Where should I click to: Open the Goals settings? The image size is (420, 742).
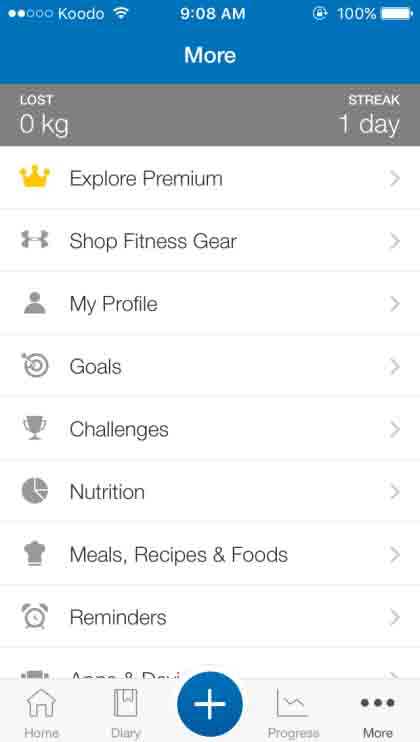(x=210, y=366)
